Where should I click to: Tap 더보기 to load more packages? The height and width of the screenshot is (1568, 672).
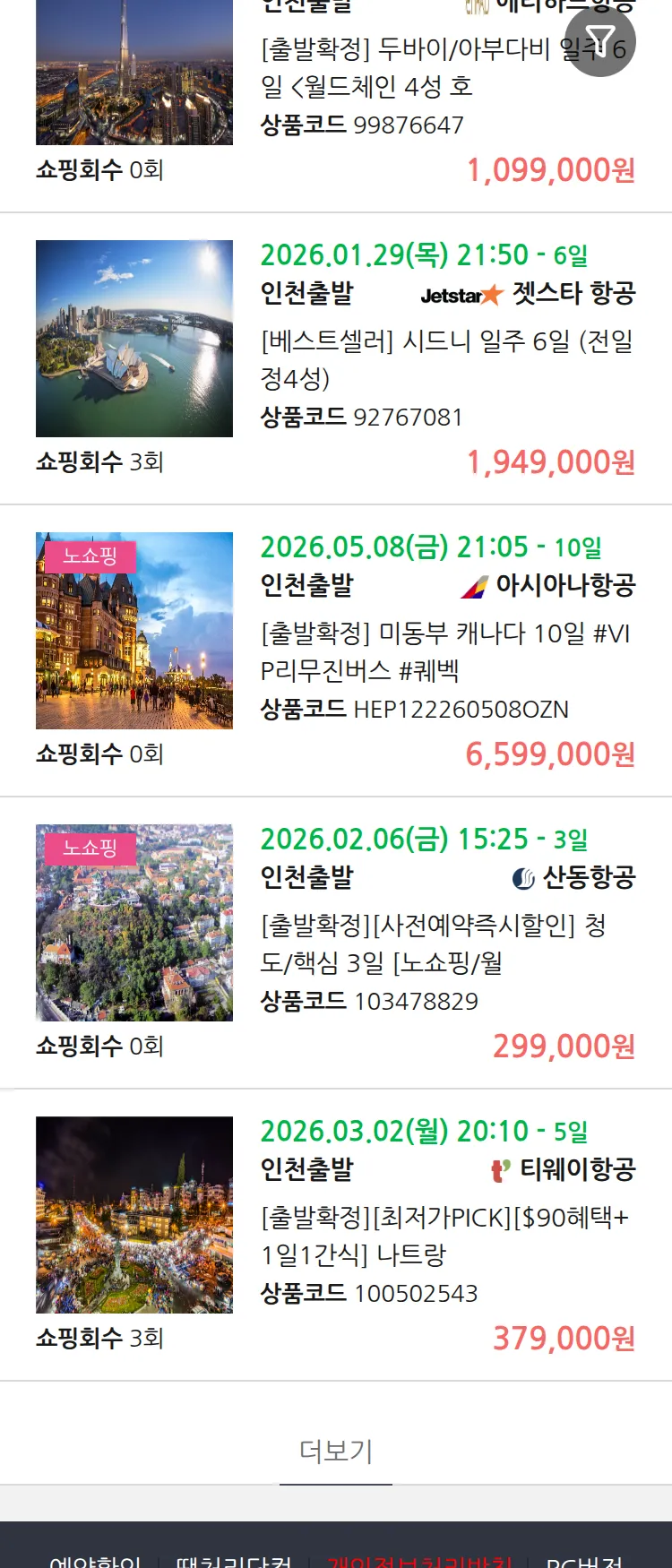click(336, 1451)
